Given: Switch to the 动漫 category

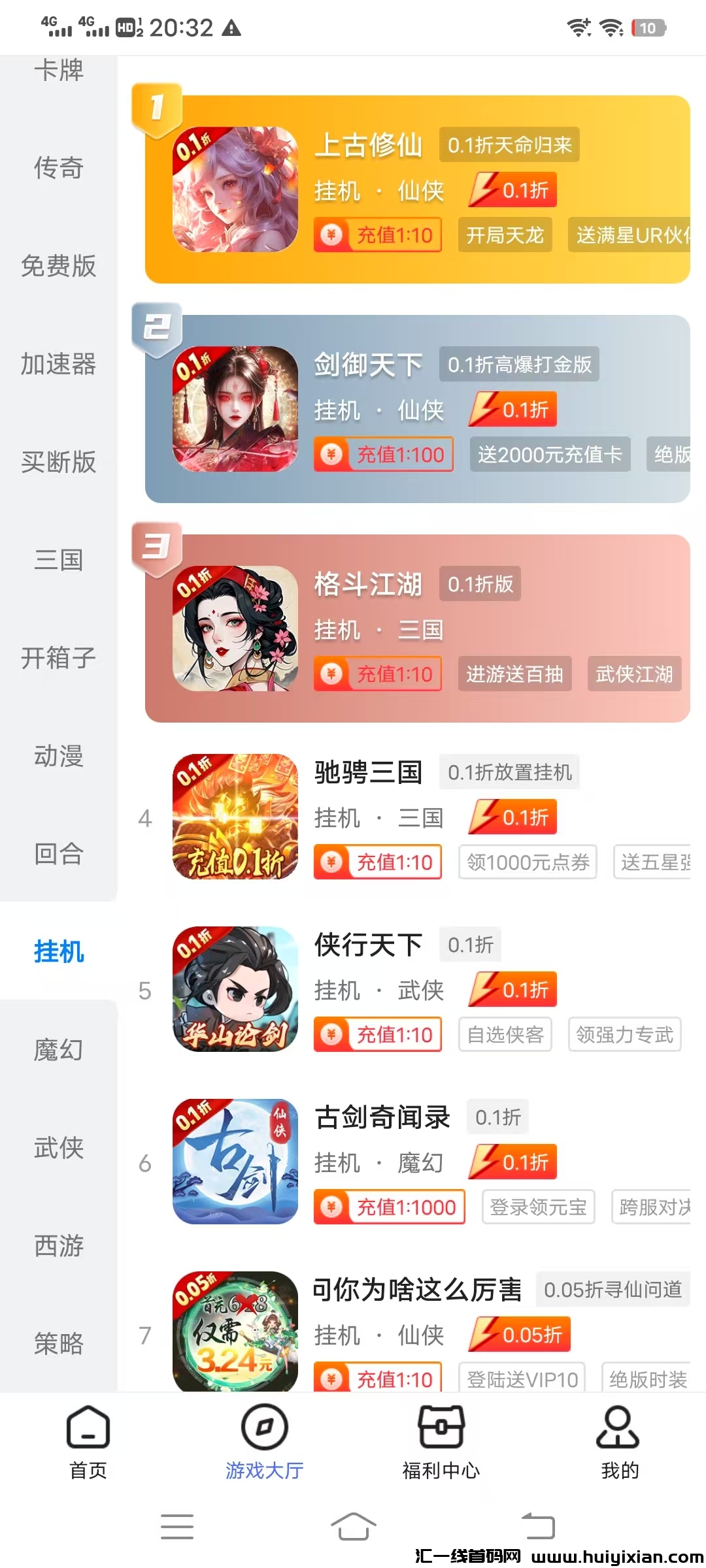Looking at the screenshot, I should [x=59, y=756].
